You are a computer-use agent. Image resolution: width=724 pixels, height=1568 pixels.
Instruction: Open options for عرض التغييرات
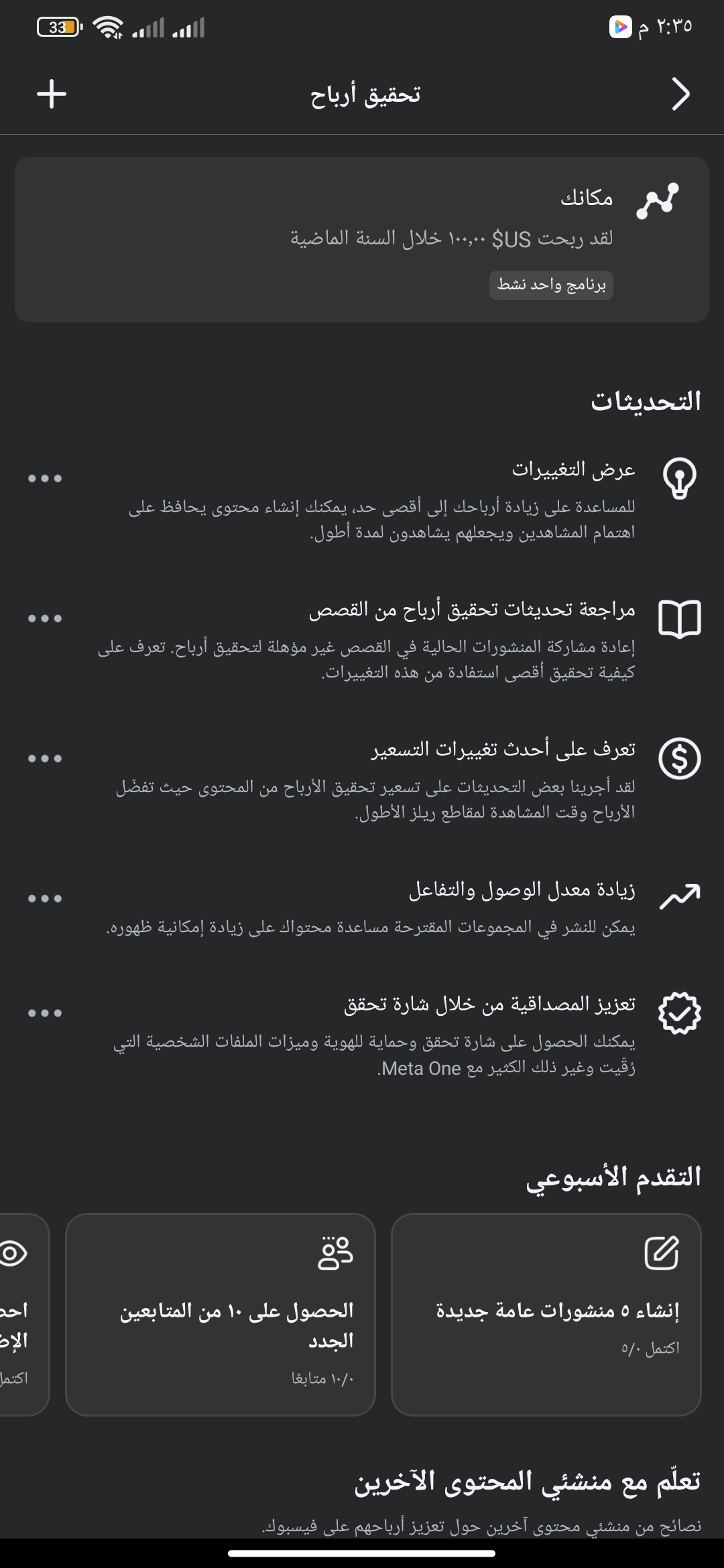pos(45,478)
